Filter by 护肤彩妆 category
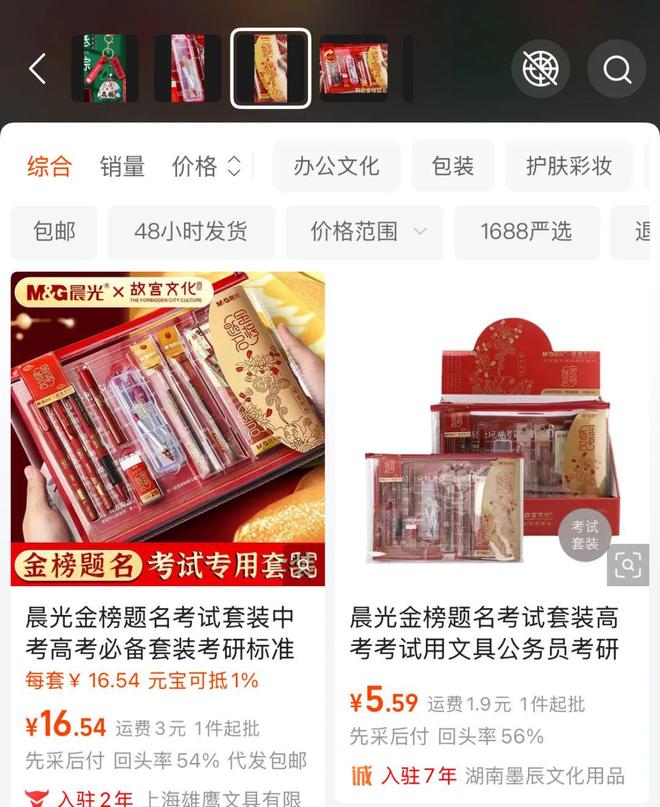The width and height of the screenshot is (660, 807). [x=569, y=166]
